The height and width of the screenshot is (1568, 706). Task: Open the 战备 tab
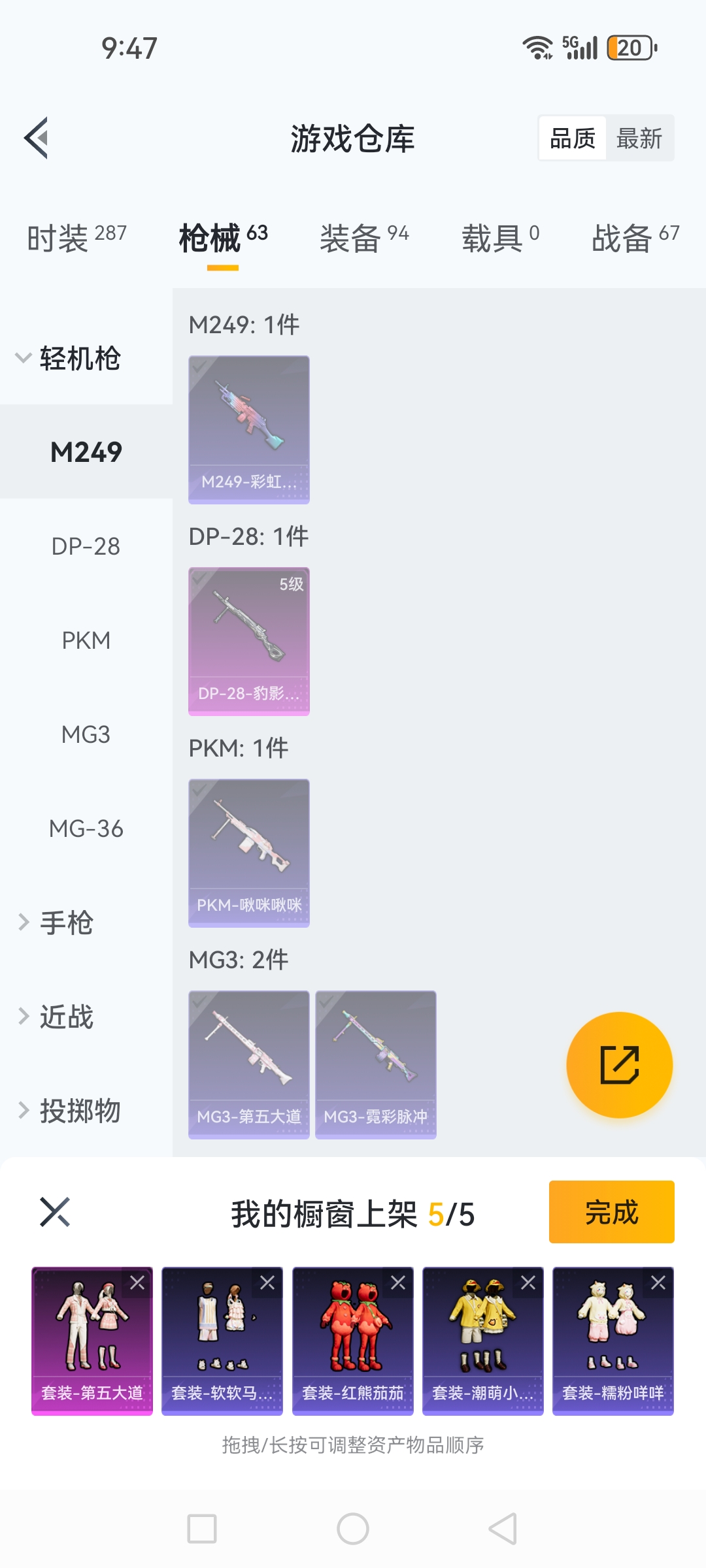(x=635, y=237)
